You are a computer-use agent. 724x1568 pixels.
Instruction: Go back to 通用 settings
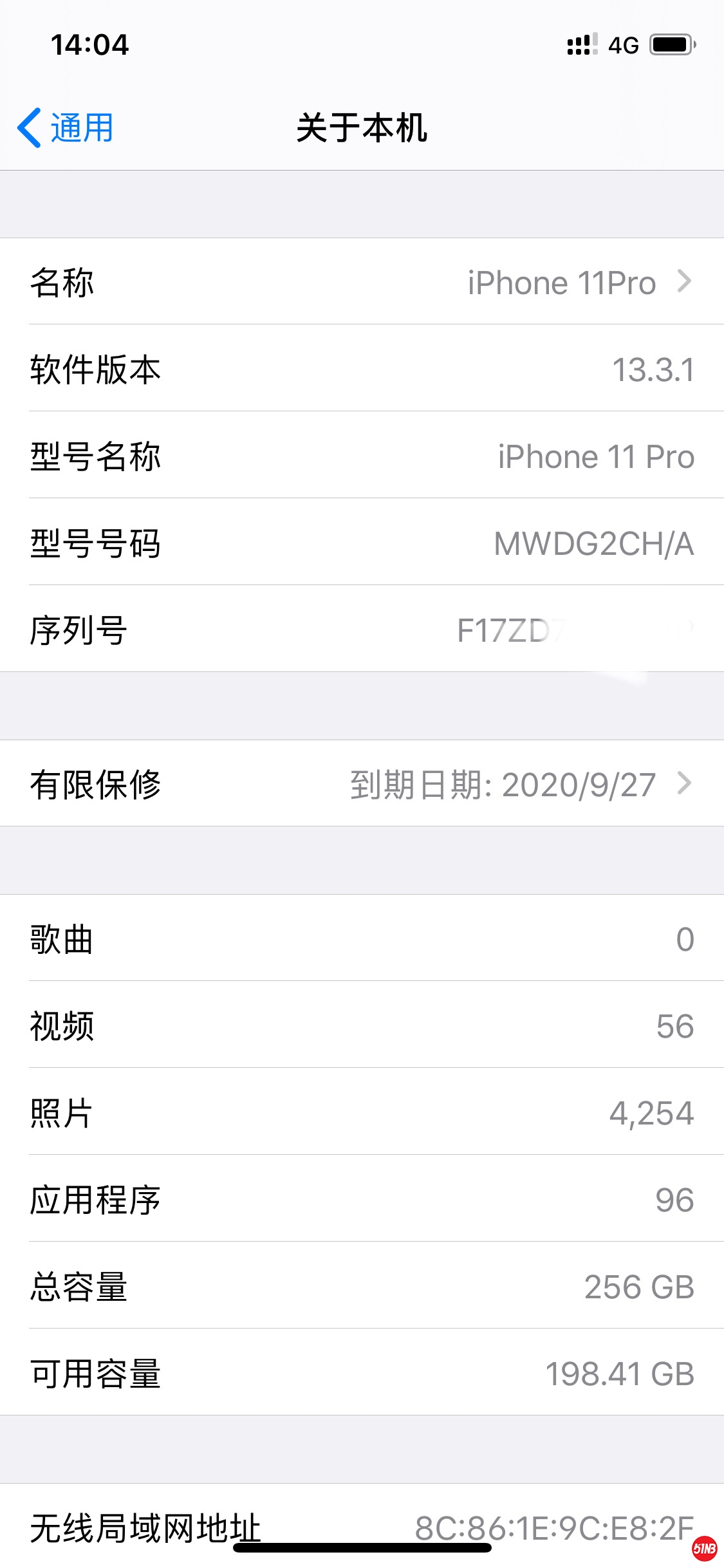pyautogui.click(x=66, y=127)
